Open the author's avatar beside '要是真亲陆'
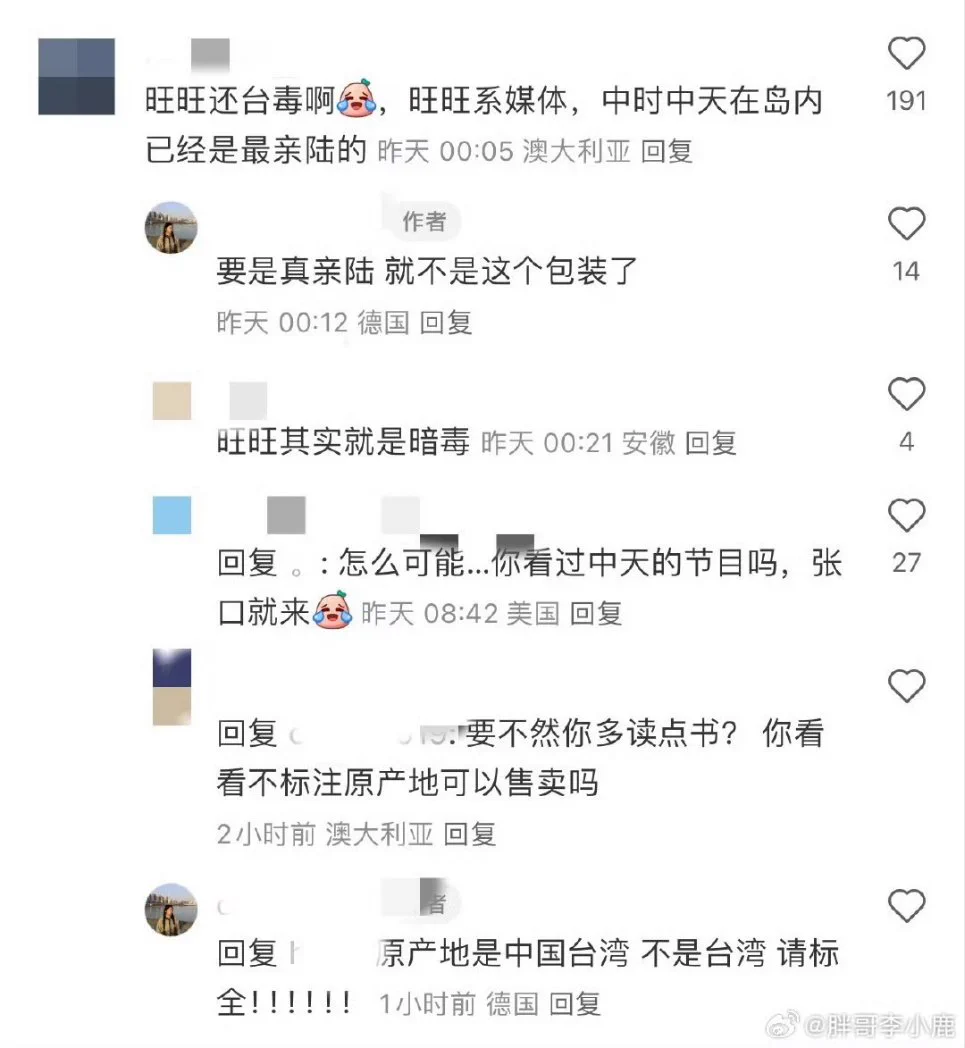The image size is (965, 1048). (171, 228)
